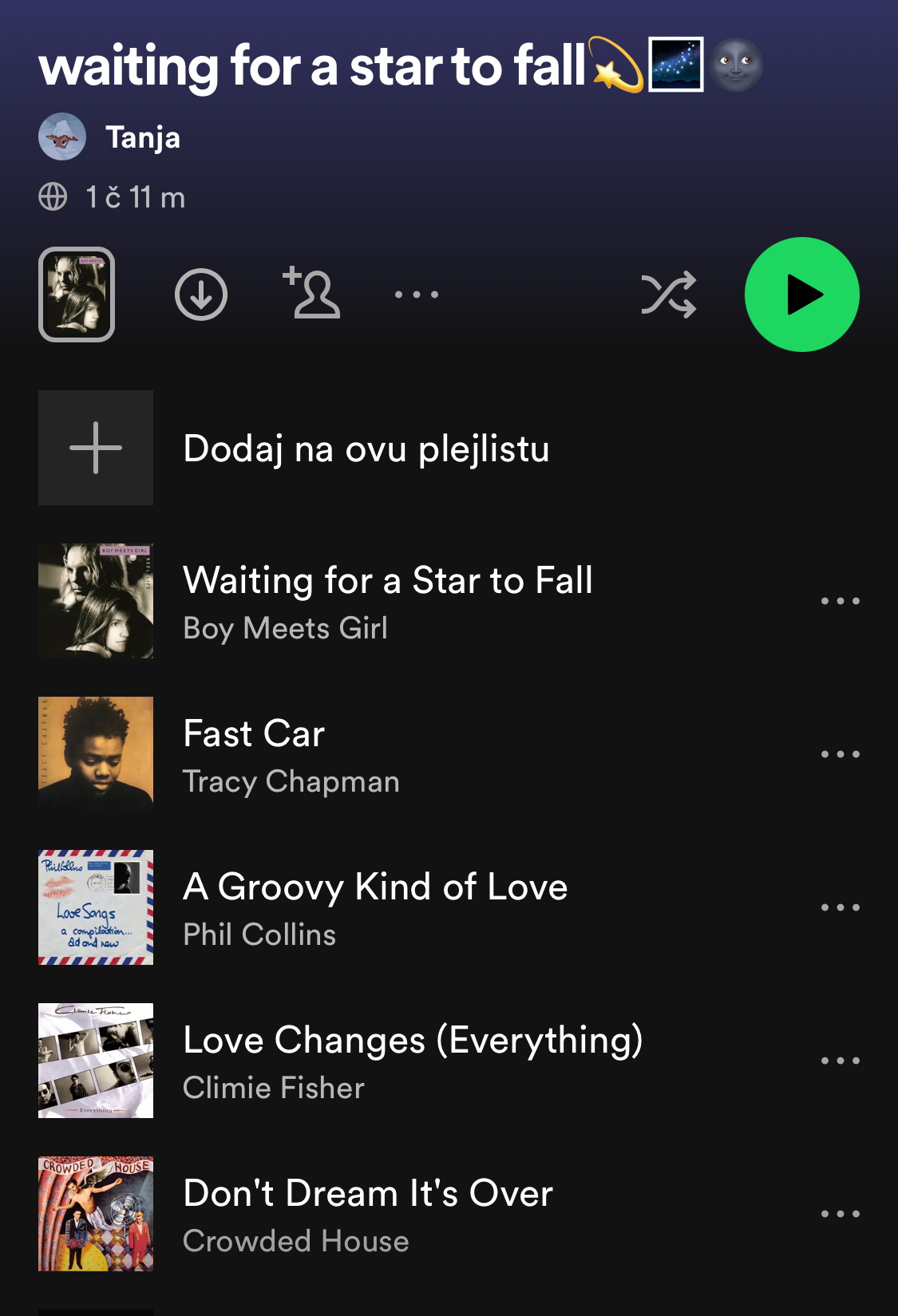Image resolution: width=898 pixels, height=1316 pixels.
Task: Open the playlist's more options menu
Action: (416, 294)
